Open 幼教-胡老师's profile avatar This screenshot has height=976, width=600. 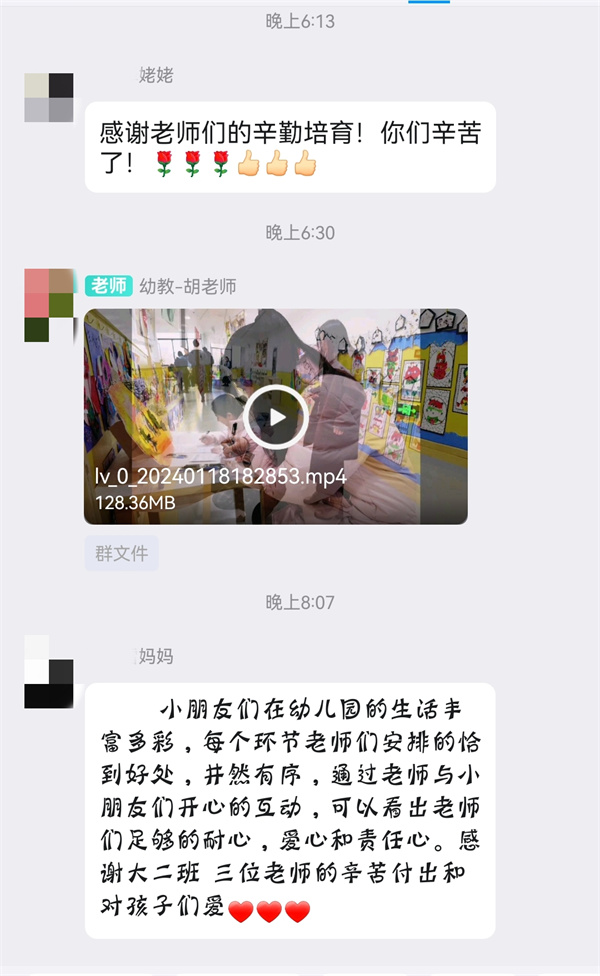[49, 305]
